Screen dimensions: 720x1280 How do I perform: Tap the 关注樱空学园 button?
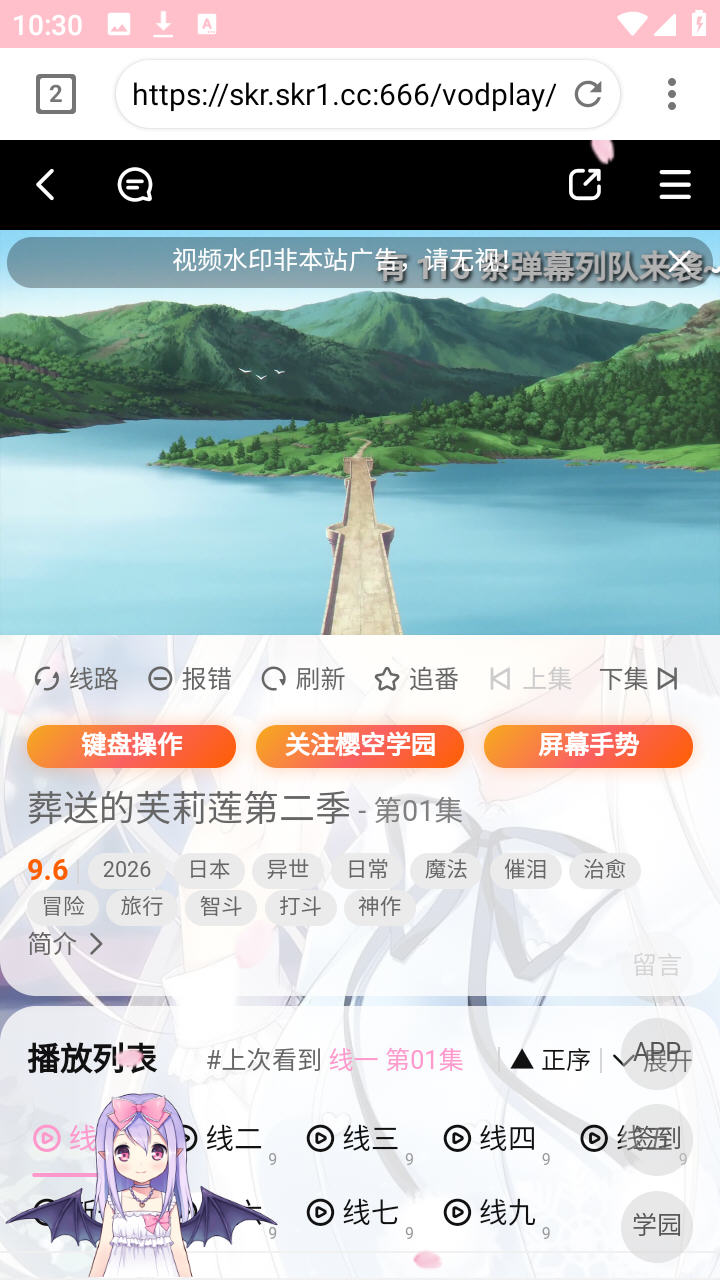360,746
